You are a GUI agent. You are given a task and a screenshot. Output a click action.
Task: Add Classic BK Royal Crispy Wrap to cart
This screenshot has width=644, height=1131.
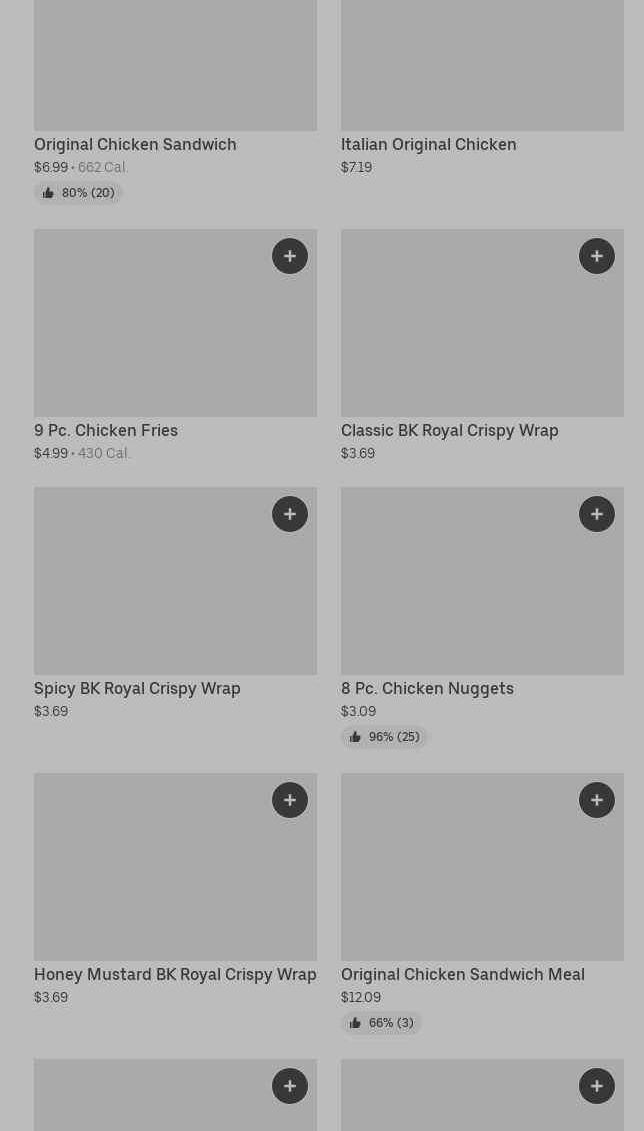click(597, 256)
